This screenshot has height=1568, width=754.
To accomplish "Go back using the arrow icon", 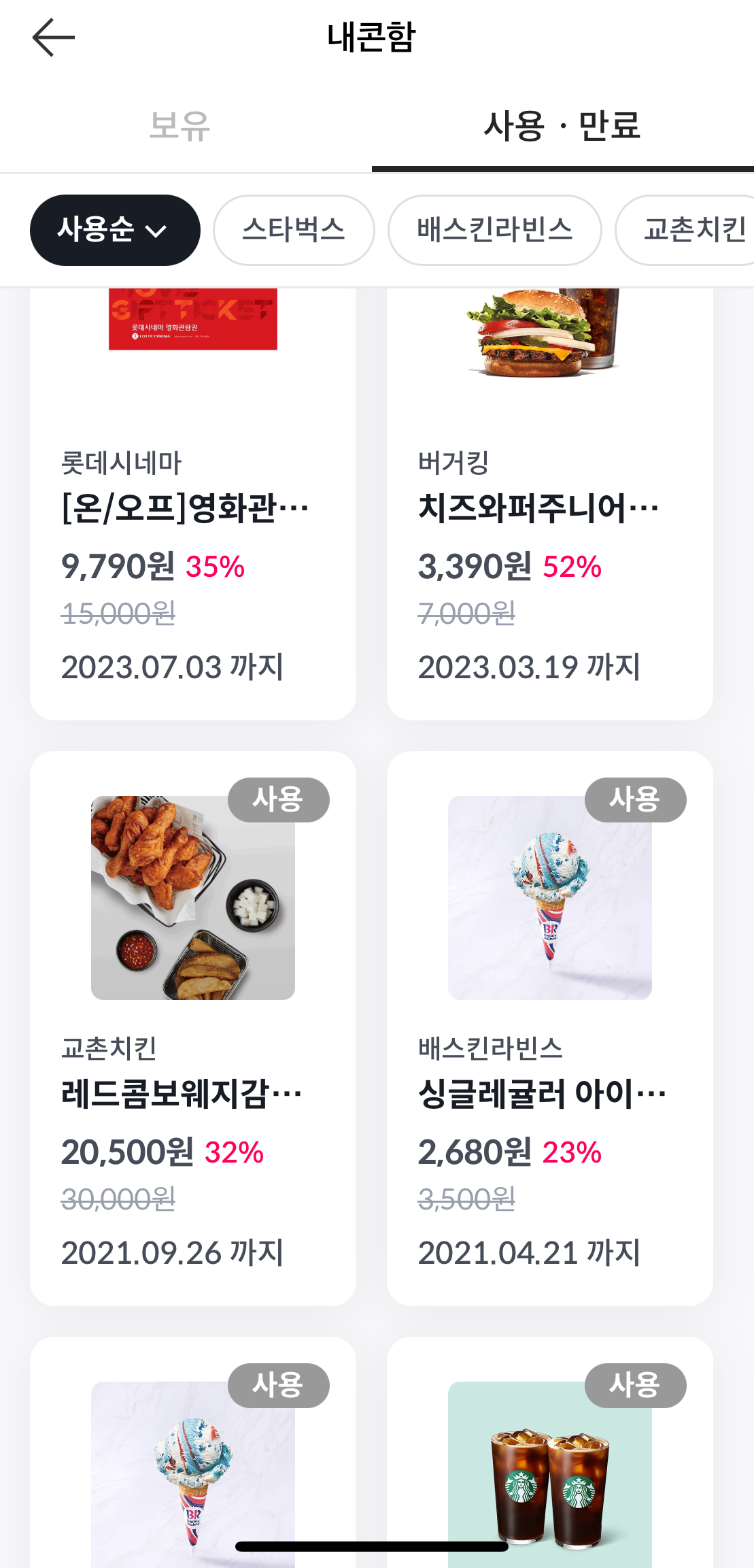I will (x=53, y=37).
